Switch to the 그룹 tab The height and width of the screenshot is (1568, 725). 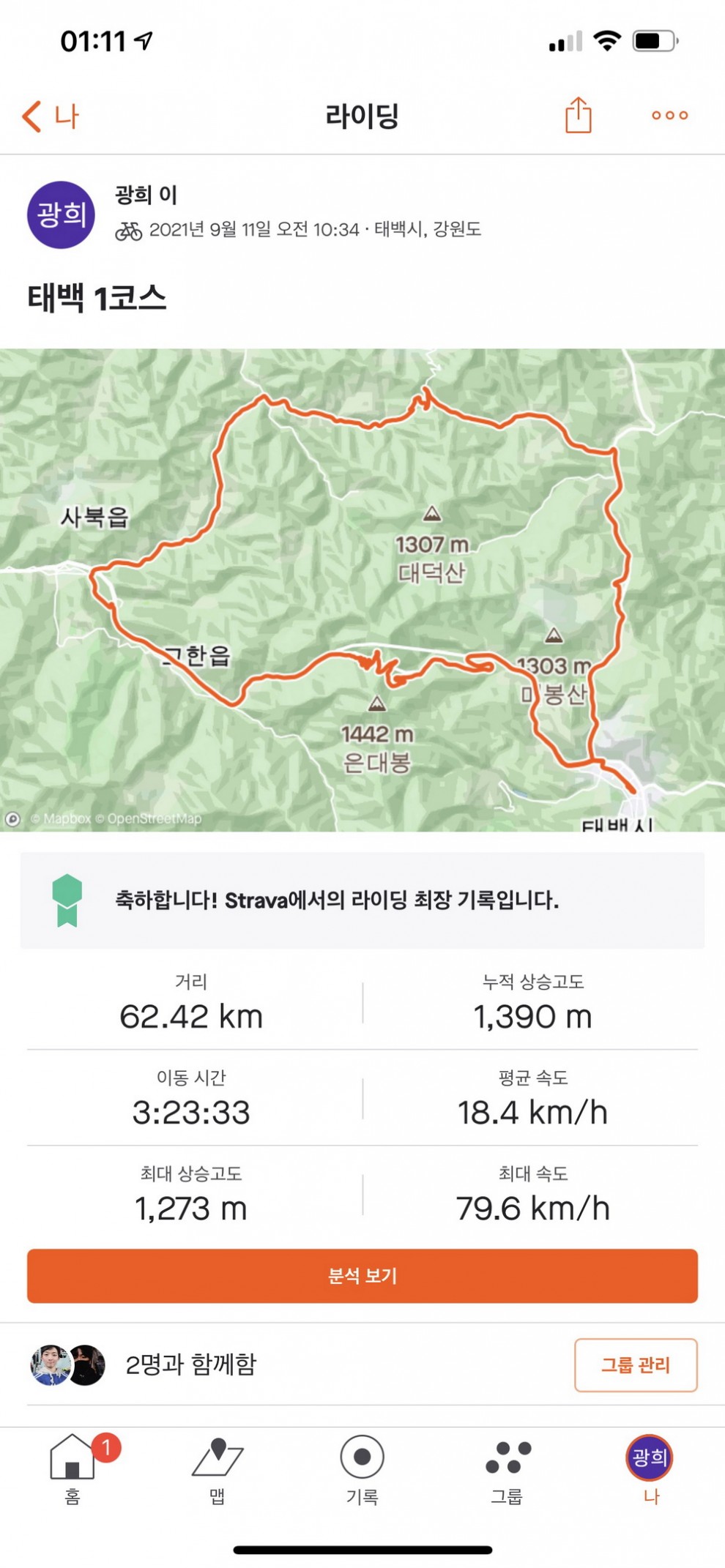507,1468
